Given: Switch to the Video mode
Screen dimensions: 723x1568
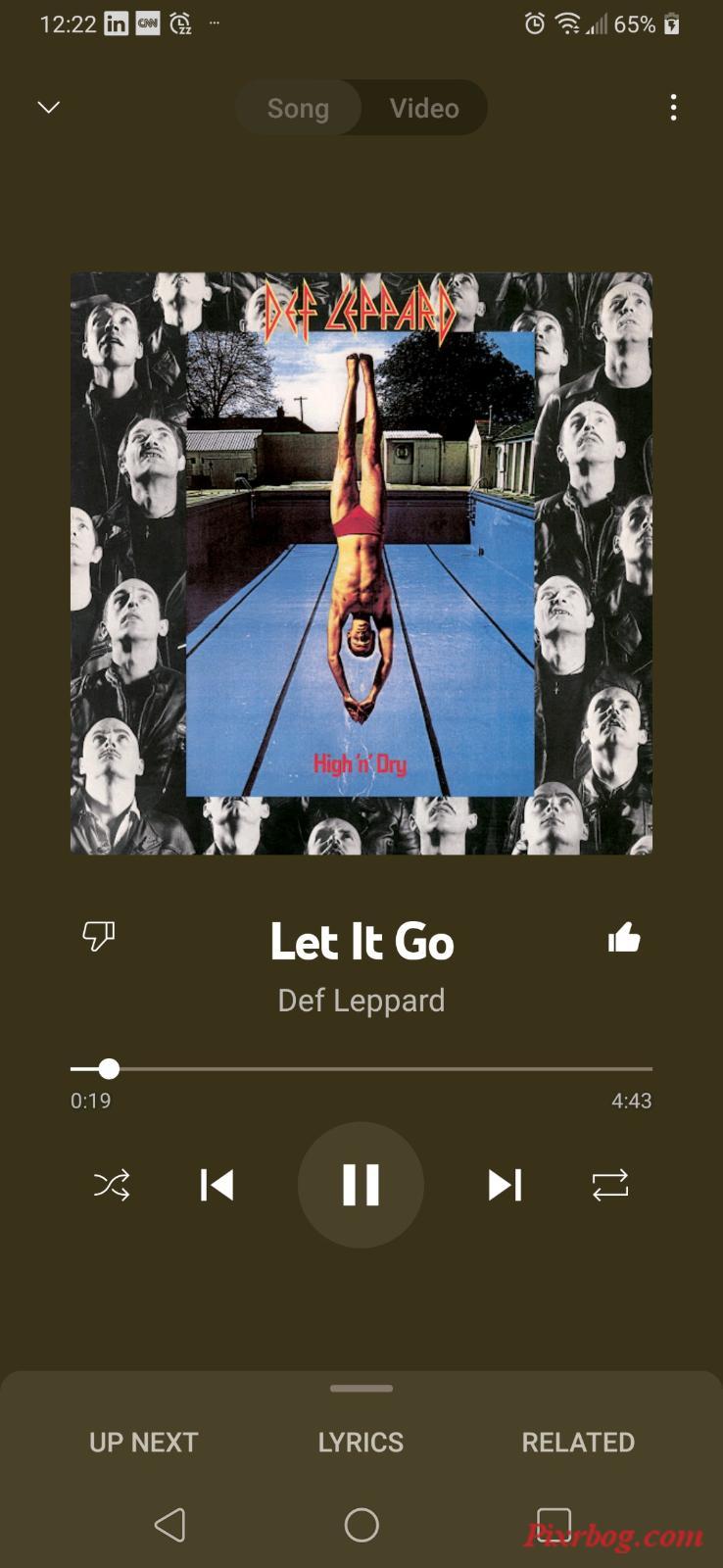Looking at the screenshot, I should click(424, 108).
